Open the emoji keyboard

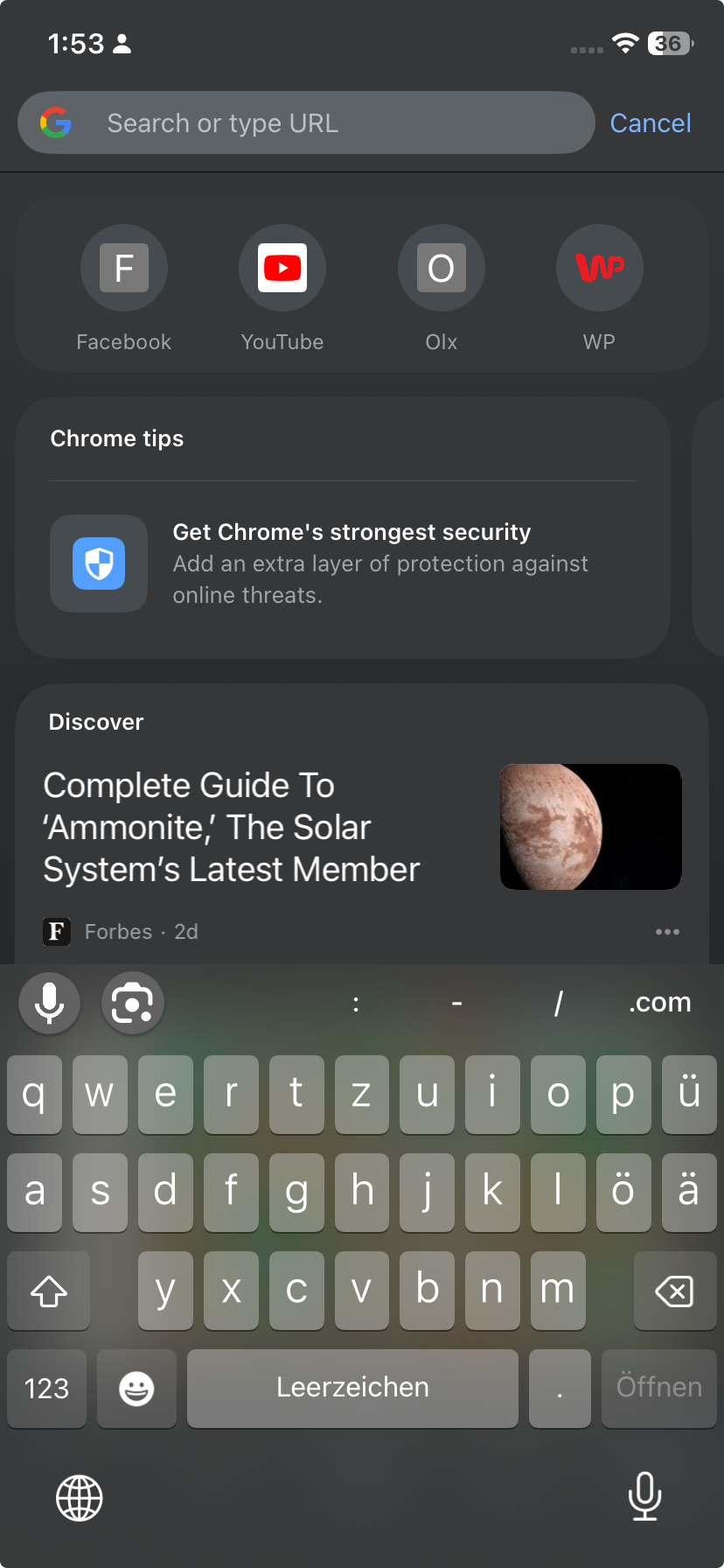click(x=136, y=1389)
